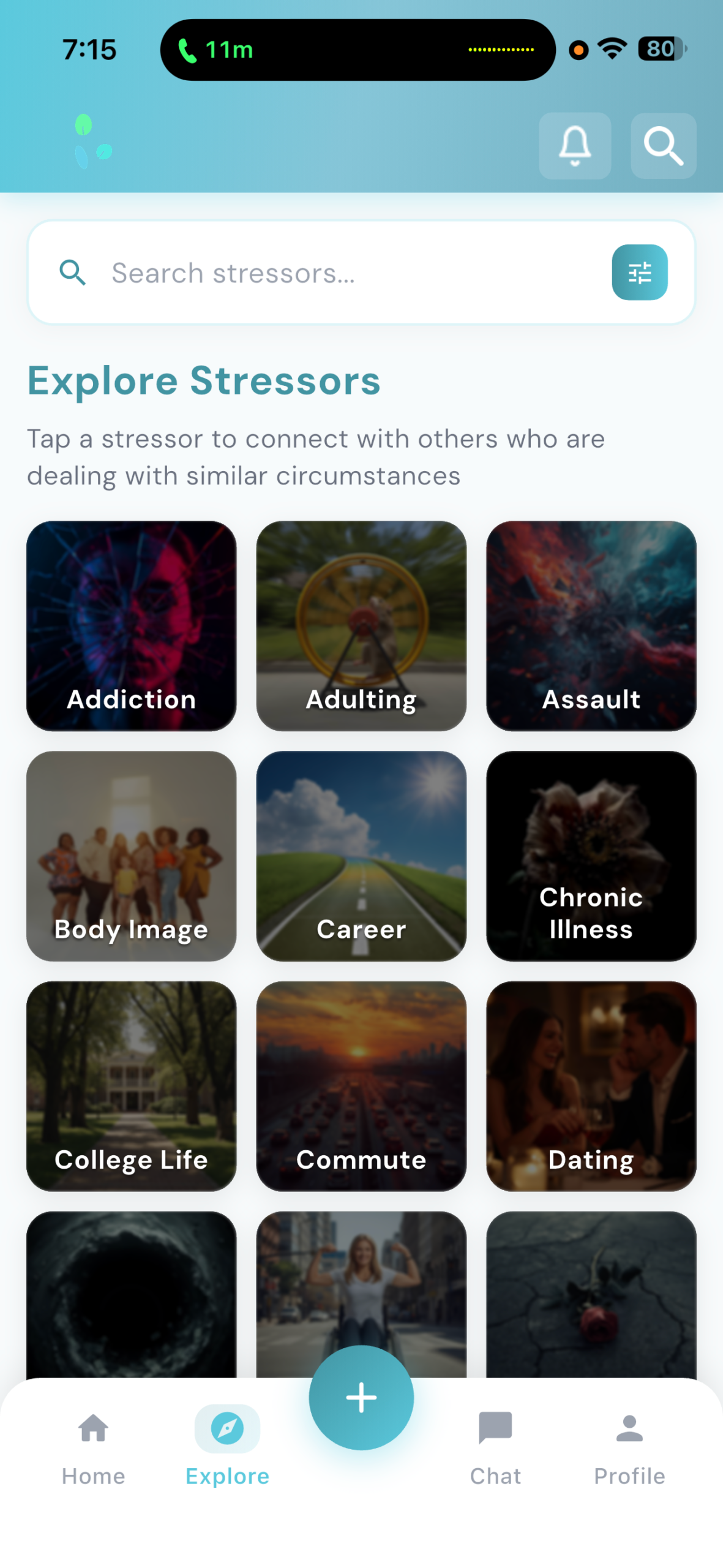Choose the Body Image stressor
The height and width of the screenshot is (1568, 723).
[131, 856]
